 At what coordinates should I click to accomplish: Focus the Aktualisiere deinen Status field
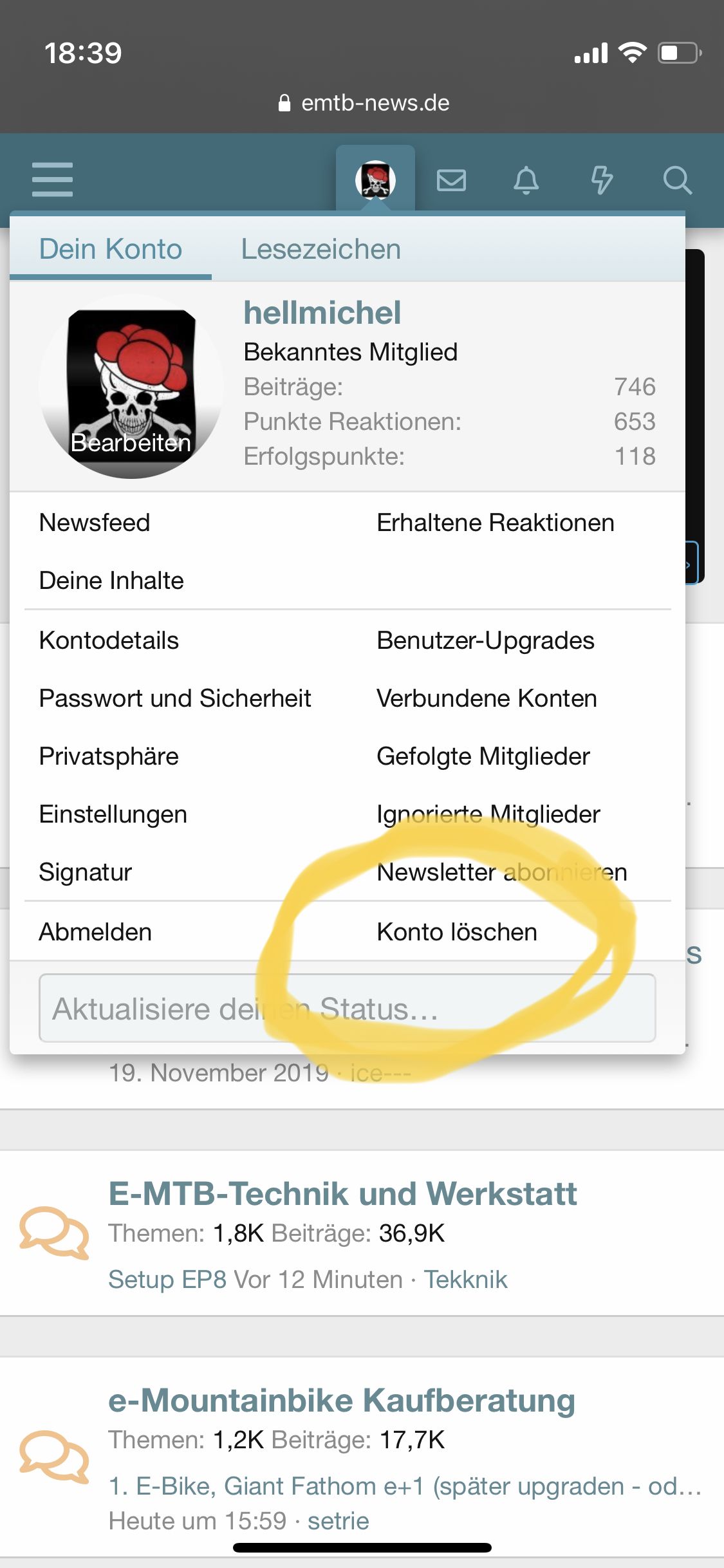tap(348, 1008)
